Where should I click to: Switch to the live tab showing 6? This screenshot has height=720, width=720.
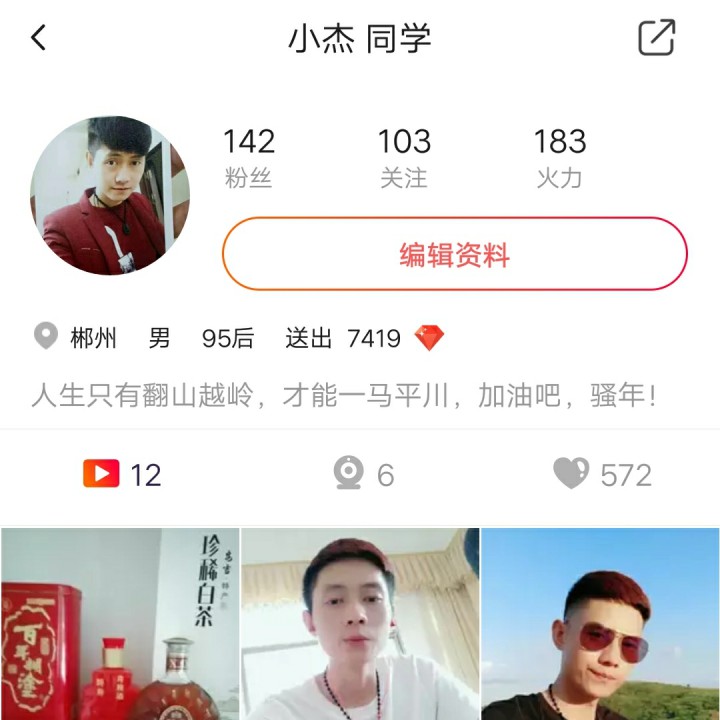tap(363, 474)
